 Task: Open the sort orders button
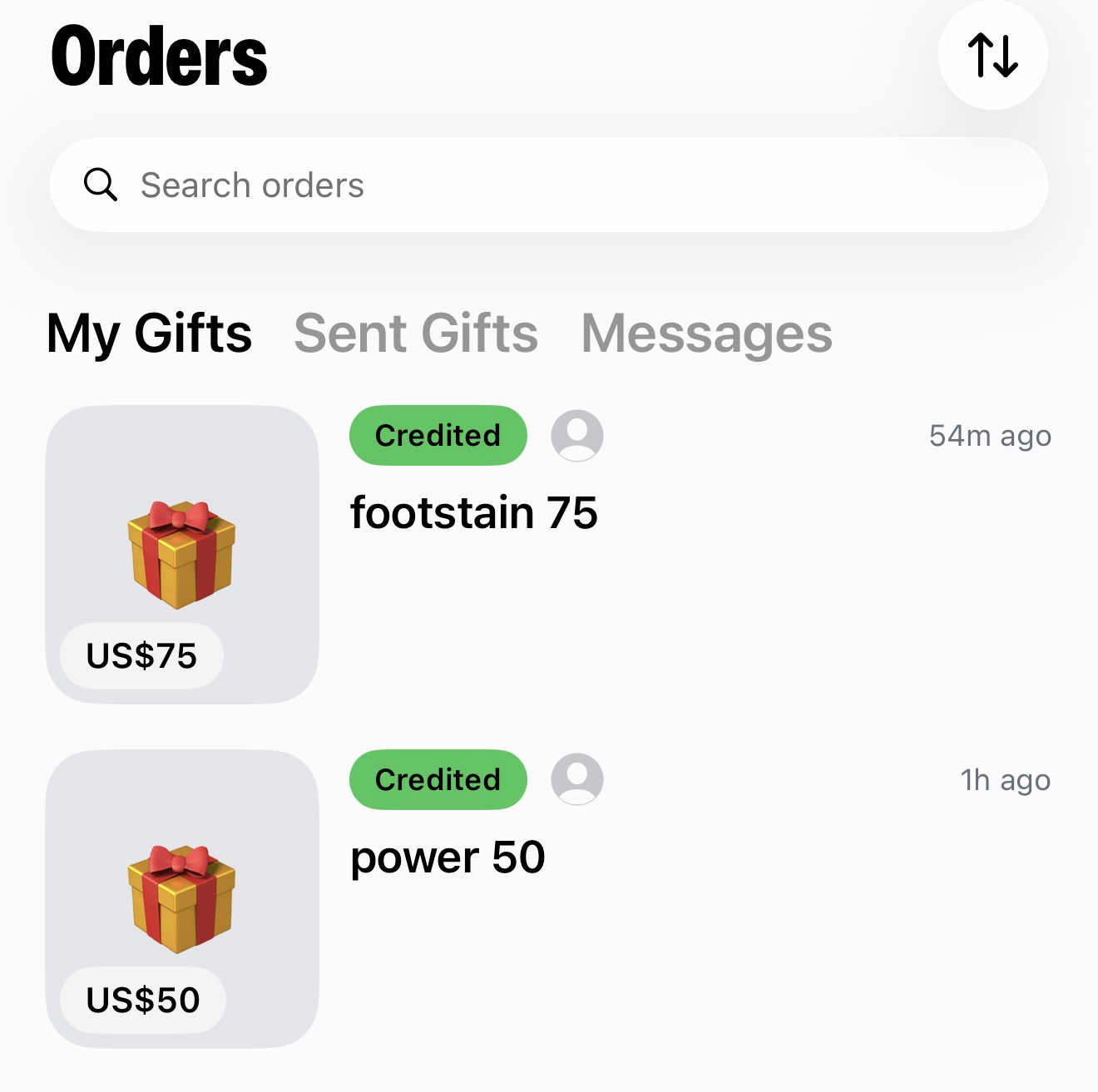point(992,55)
